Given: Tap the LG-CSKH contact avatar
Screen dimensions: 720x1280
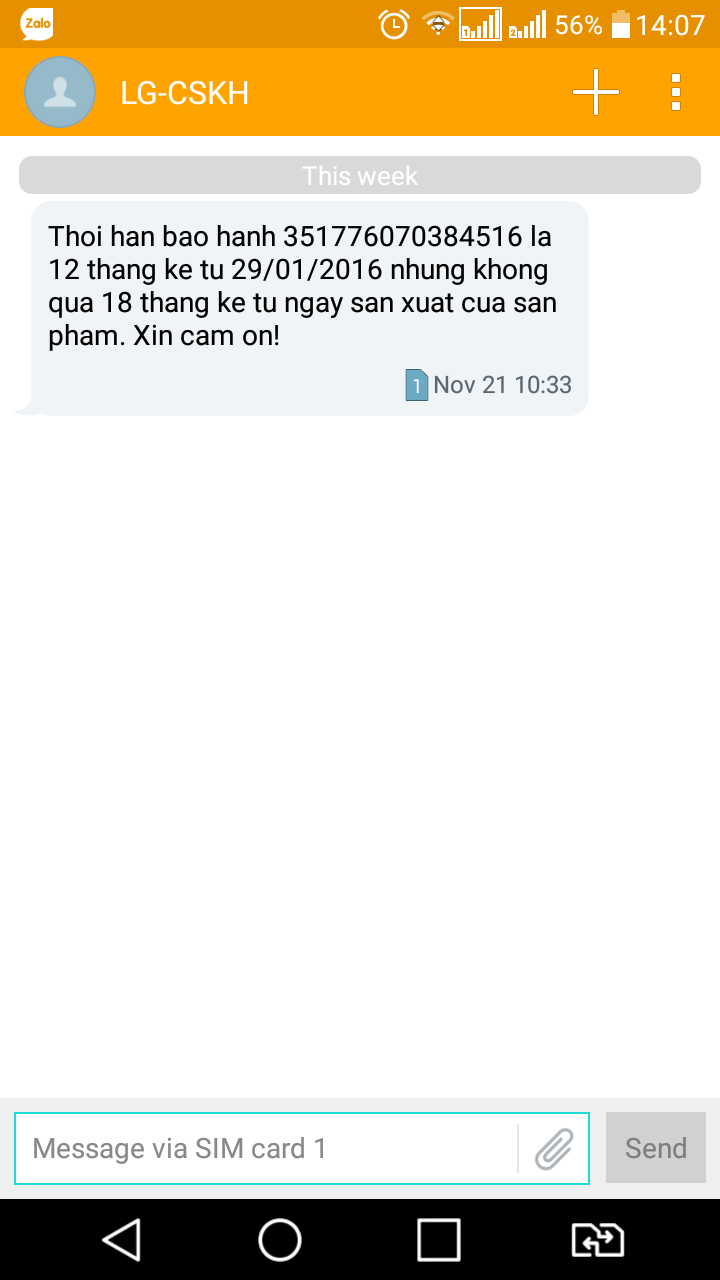Looking at the screenshot, I should pyautogui.click(x=60, y=92).
